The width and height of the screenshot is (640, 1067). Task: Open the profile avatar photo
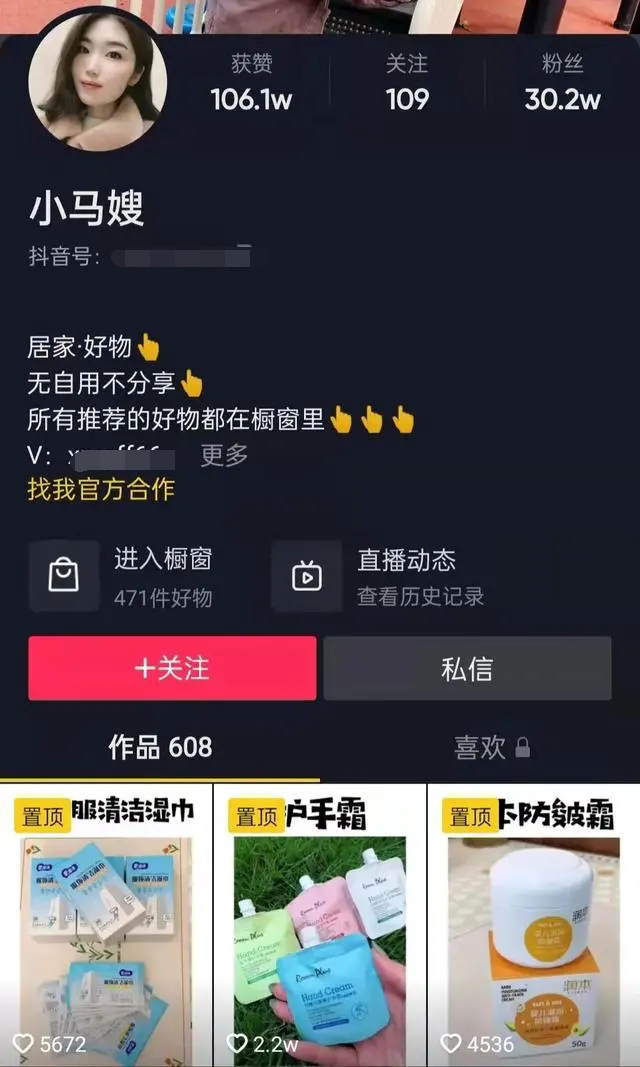pos(97,82)
